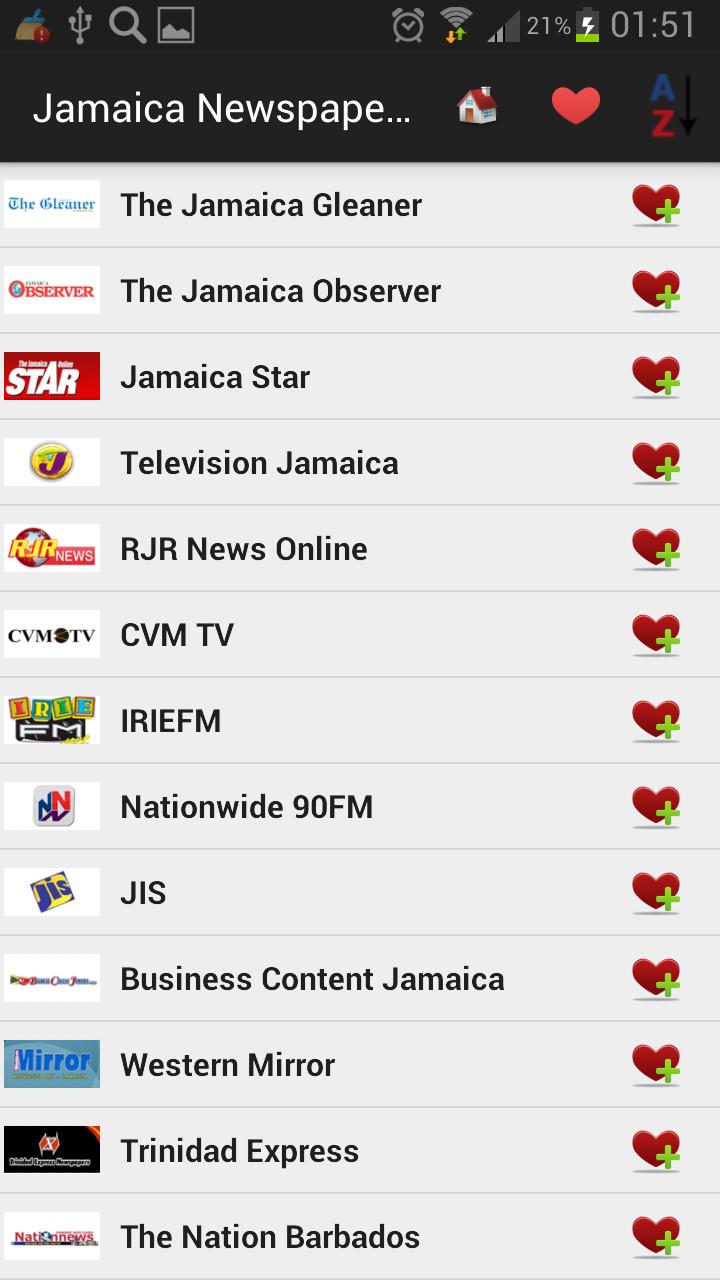Tap the JIS logo image
Image resolution: width=720 pixels, height=1280 pixels.
(51, 892)
